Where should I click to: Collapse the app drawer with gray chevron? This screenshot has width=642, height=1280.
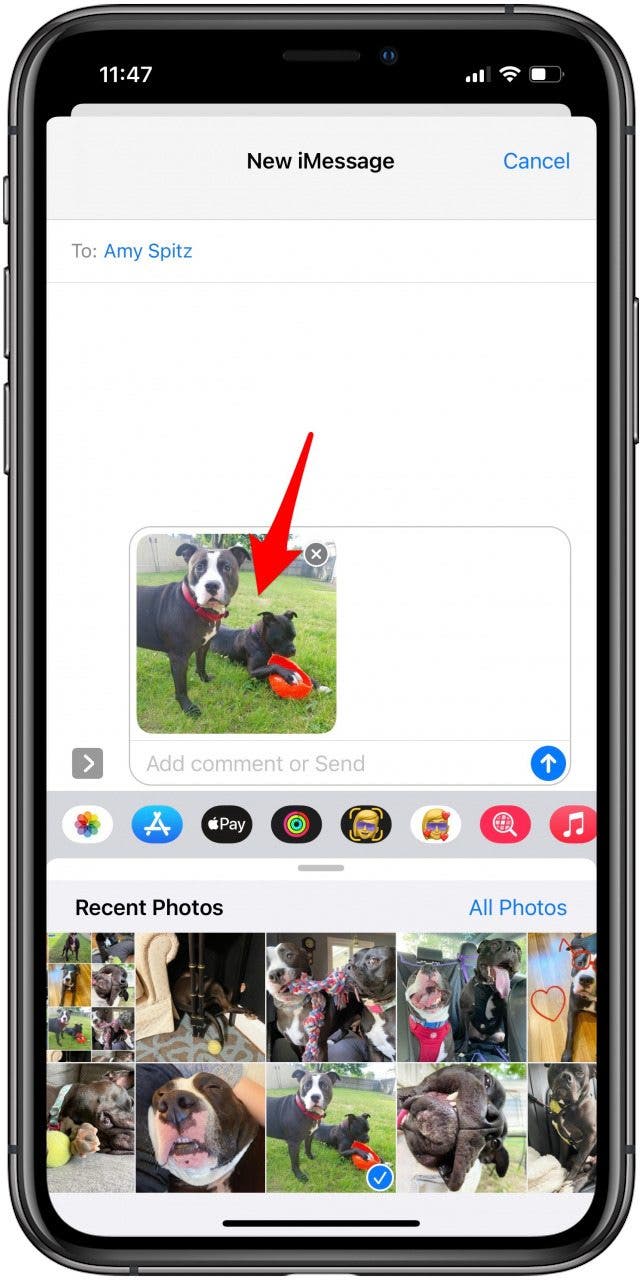[x=88, y=764]
